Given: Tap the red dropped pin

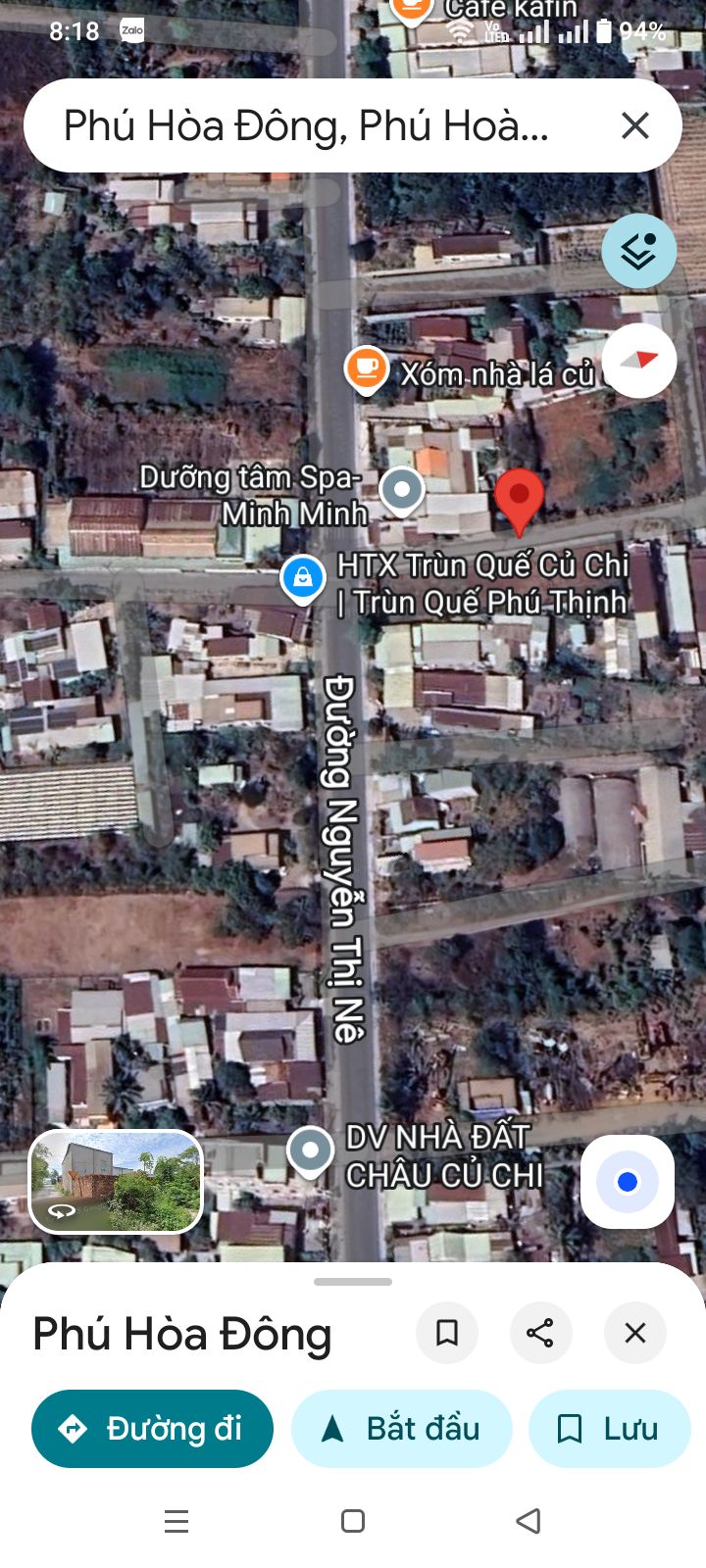Looking at the screenshot, I should point(519,498).
